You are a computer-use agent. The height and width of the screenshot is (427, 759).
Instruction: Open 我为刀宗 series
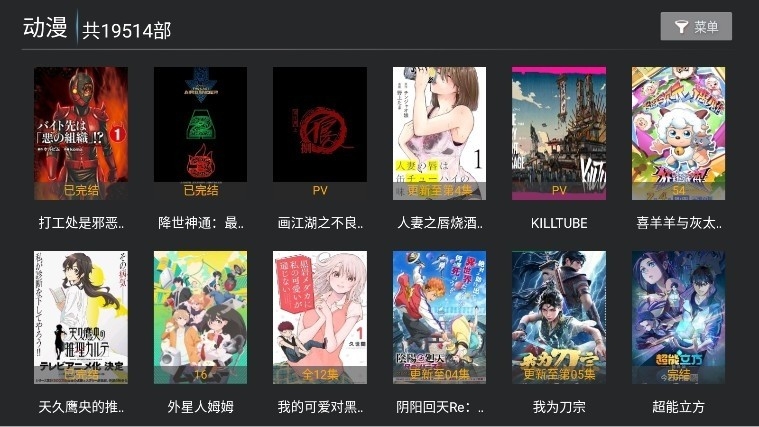coord(559,317)
